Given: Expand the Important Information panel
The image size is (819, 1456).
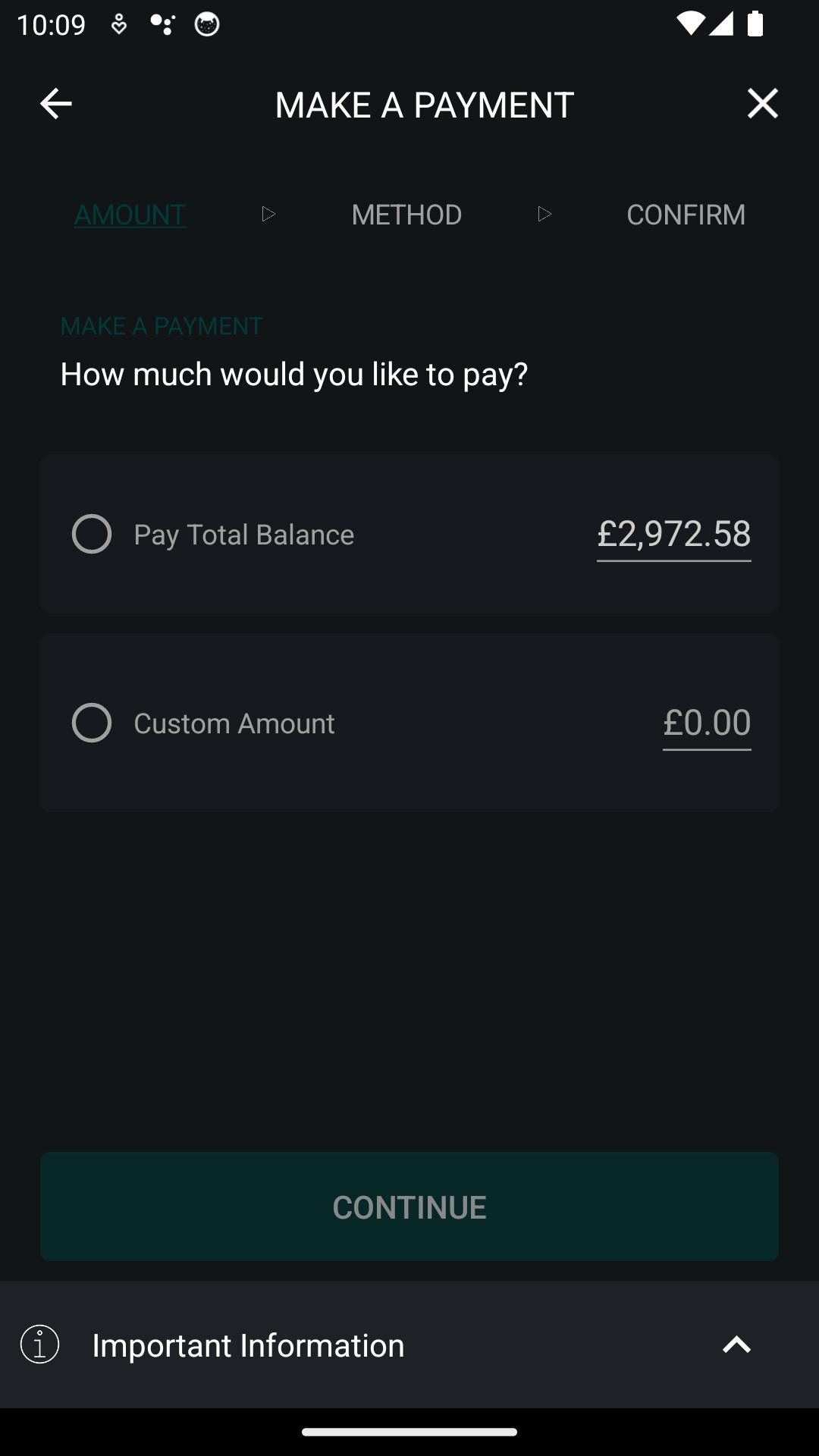Looking at the screenshot, I should click(409, 1345).
